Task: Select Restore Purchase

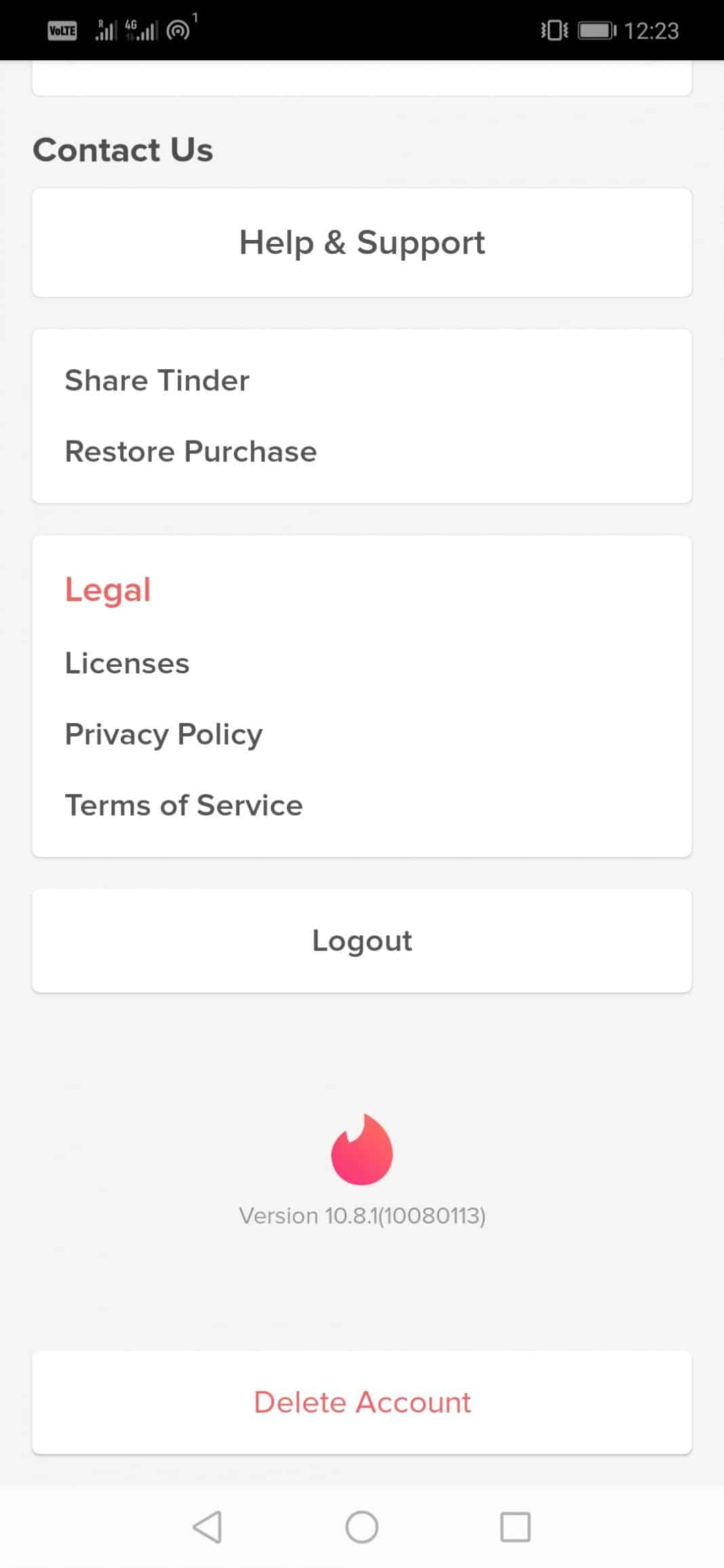Action: tap(190, 451)
